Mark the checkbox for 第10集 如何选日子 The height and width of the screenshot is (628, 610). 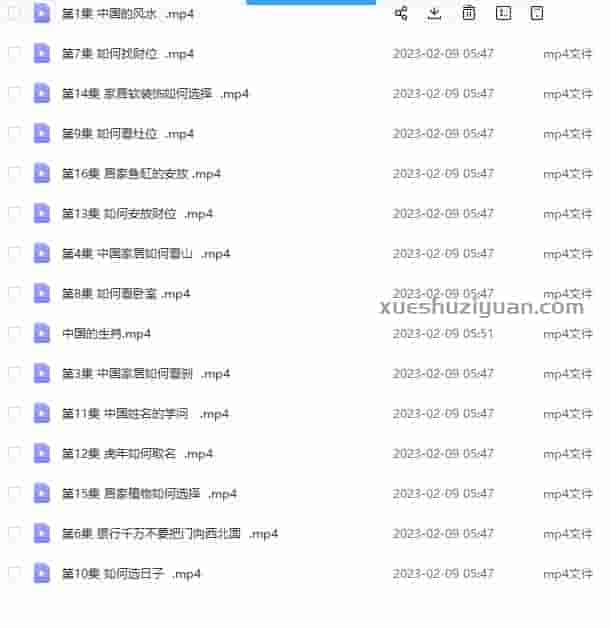point(14,574)
